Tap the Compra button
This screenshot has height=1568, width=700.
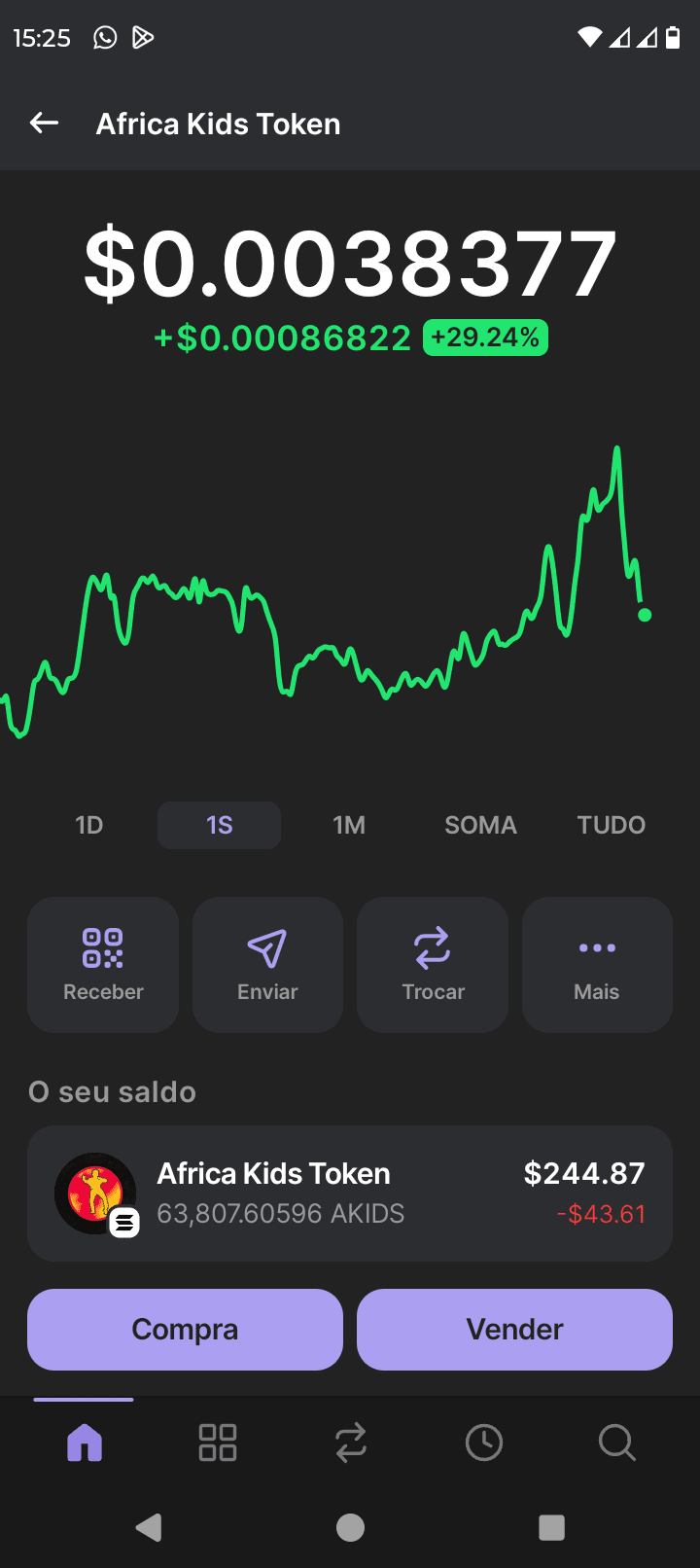185,1329
